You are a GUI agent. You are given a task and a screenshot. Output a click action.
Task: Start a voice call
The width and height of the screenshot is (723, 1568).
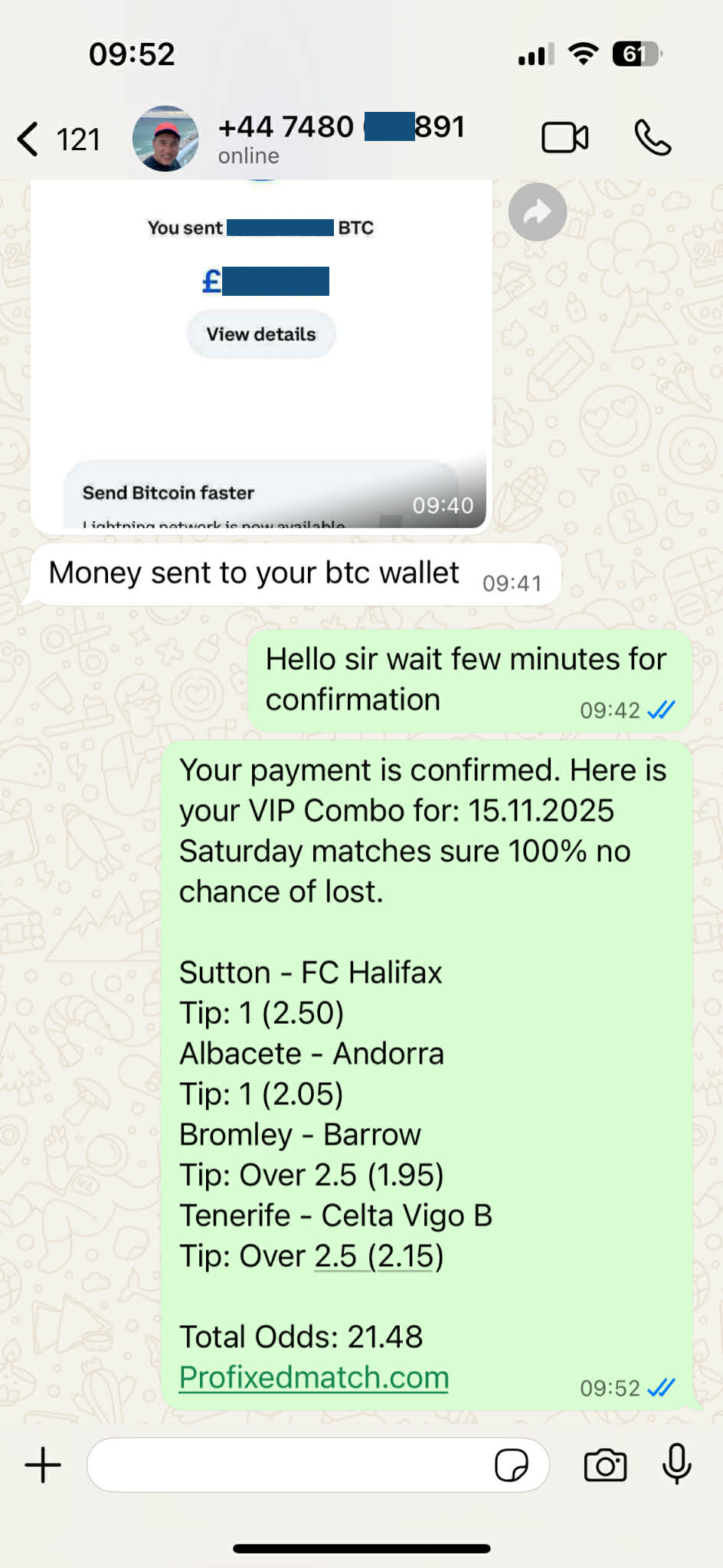653,139
